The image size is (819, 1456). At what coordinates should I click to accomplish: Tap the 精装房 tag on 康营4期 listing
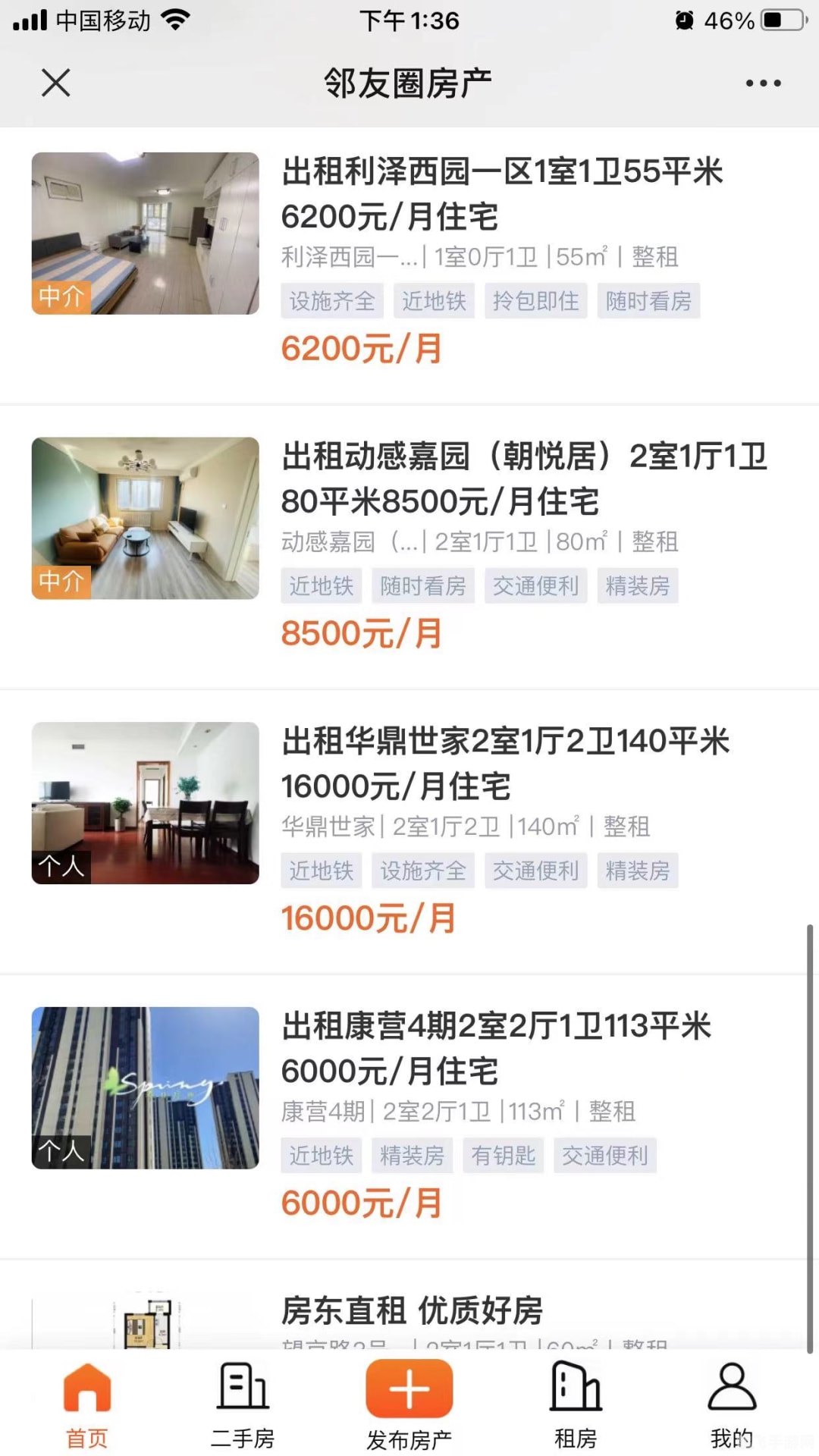click(x=413, y=1156)
